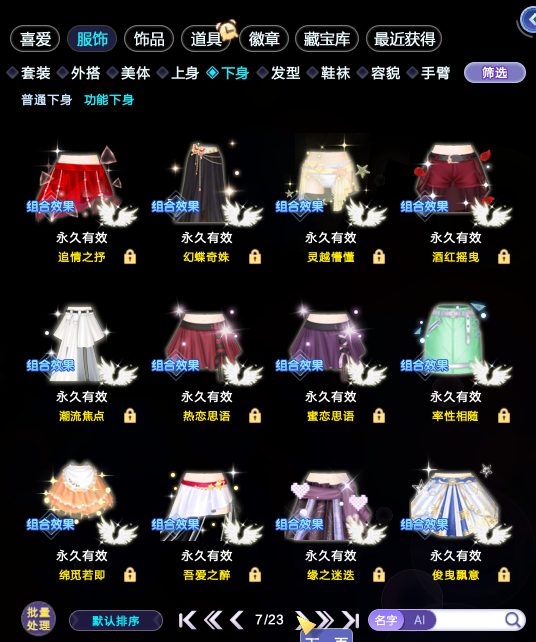The height and width of the screenshot is (642, 536).
Task: Switch to the 喜爱 tab
Action: (x=35, y=39)
